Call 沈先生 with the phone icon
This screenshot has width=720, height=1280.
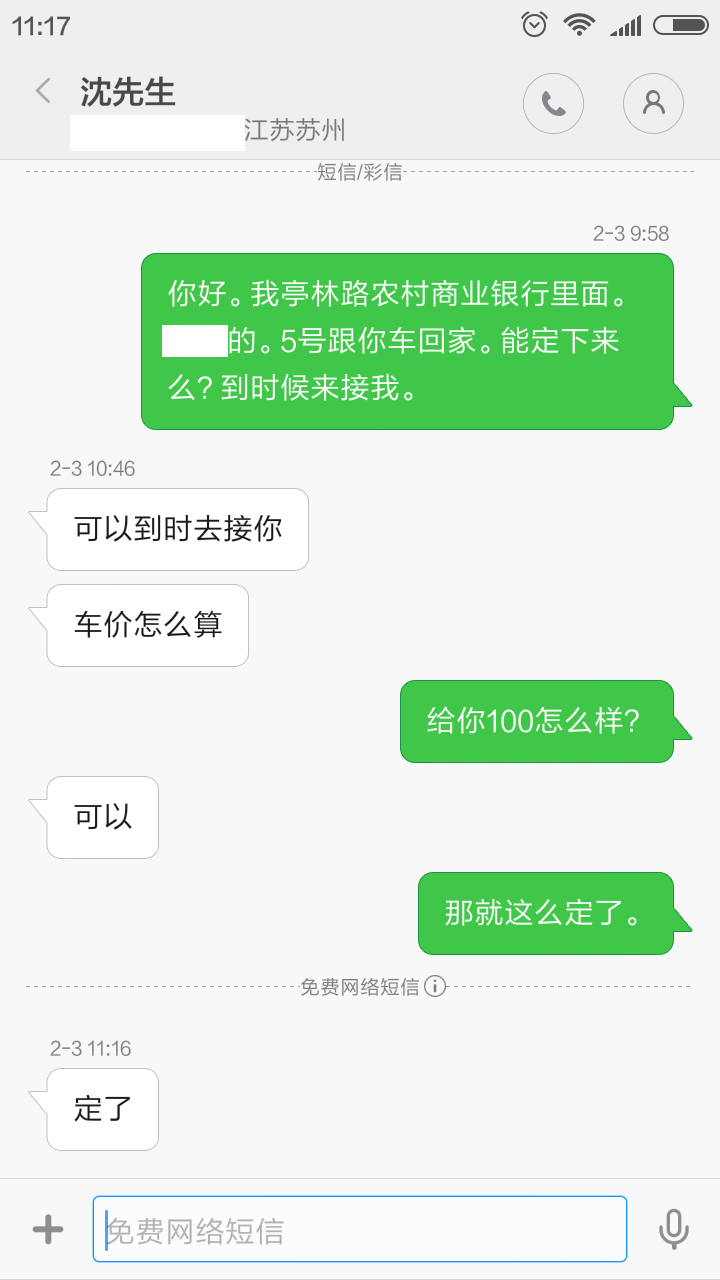coord(553,103)
